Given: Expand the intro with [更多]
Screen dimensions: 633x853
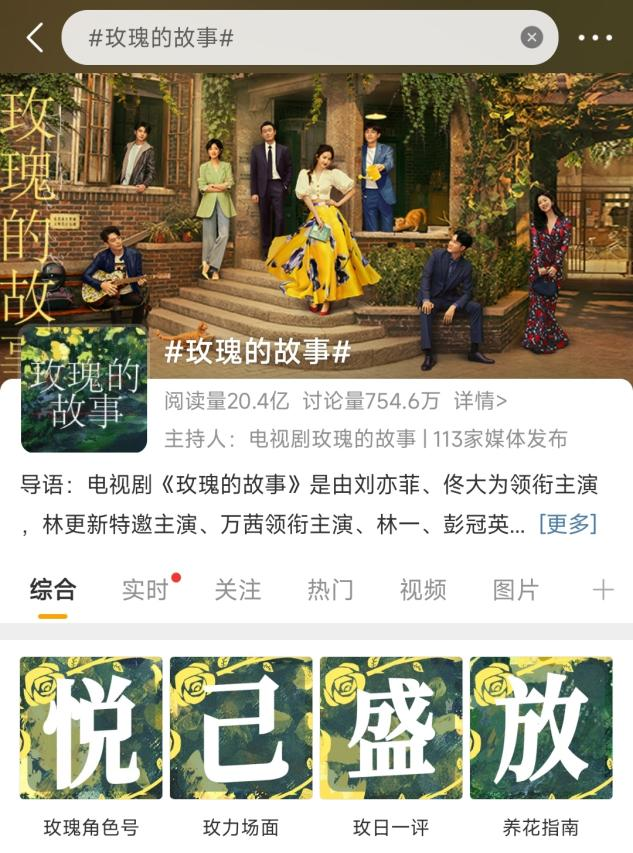Looking at the screenshot, I should (567, 523).
